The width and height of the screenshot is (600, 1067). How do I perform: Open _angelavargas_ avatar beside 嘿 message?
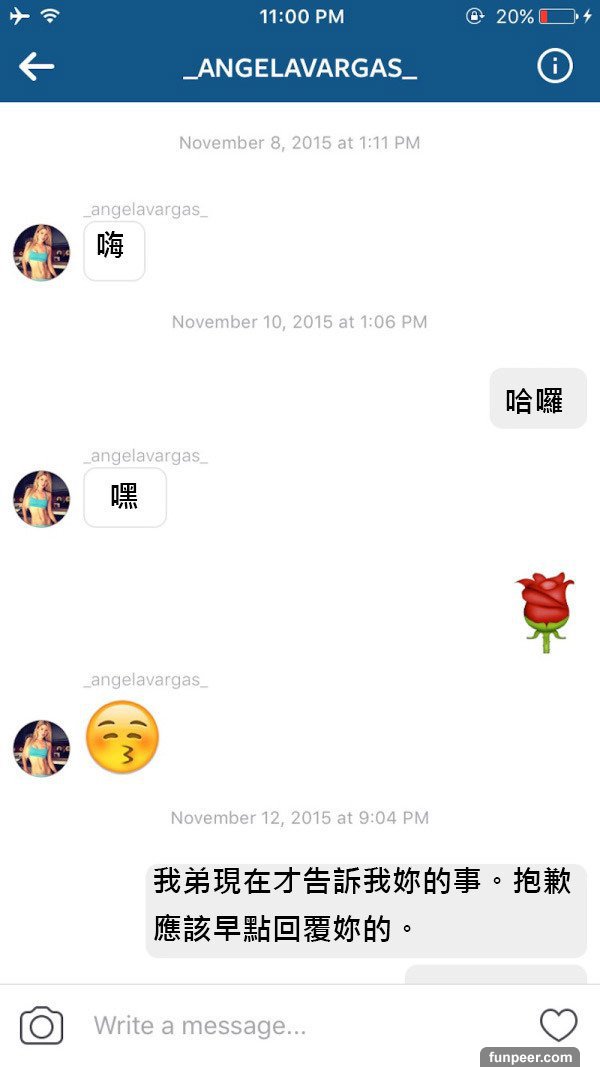click(42, 498)
